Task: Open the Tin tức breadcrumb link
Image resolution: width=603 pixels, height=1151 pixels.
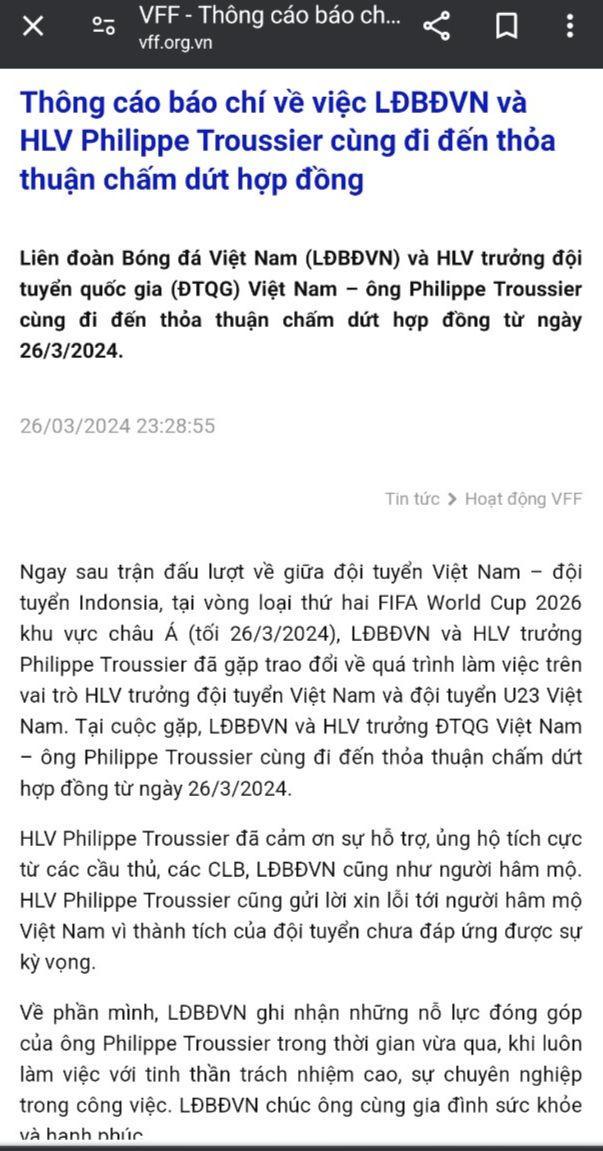Action: (x=411, y=499)
